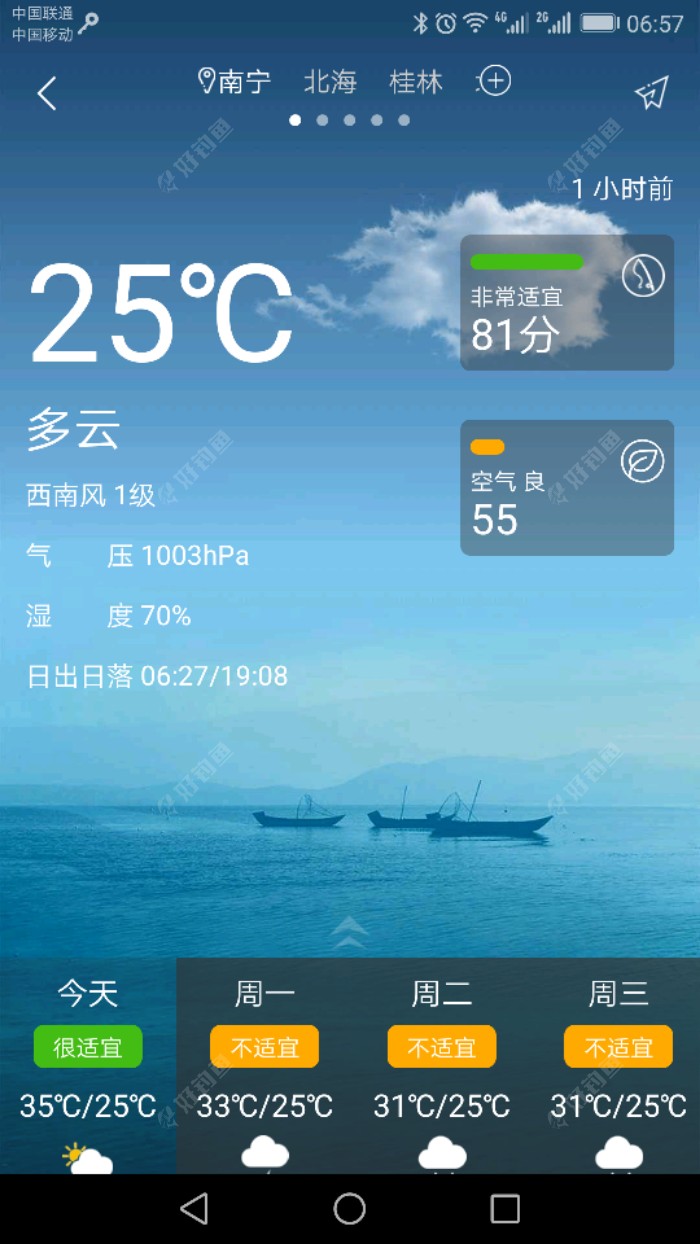Tap the system home button

pyautogui.click(x=349, y=1209)
